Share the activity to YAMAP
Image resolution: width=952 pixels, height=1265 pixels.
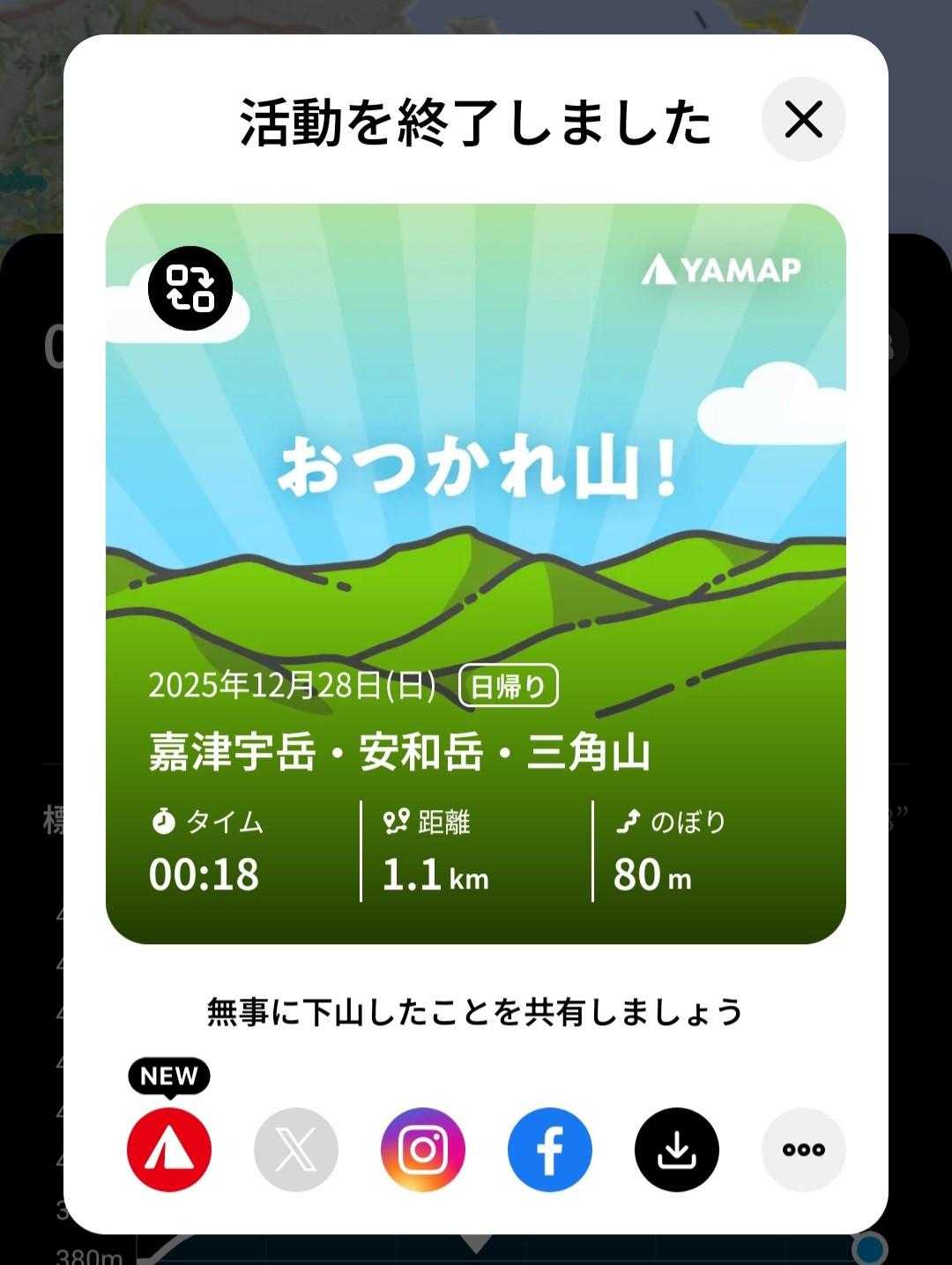click(169, 1150)
